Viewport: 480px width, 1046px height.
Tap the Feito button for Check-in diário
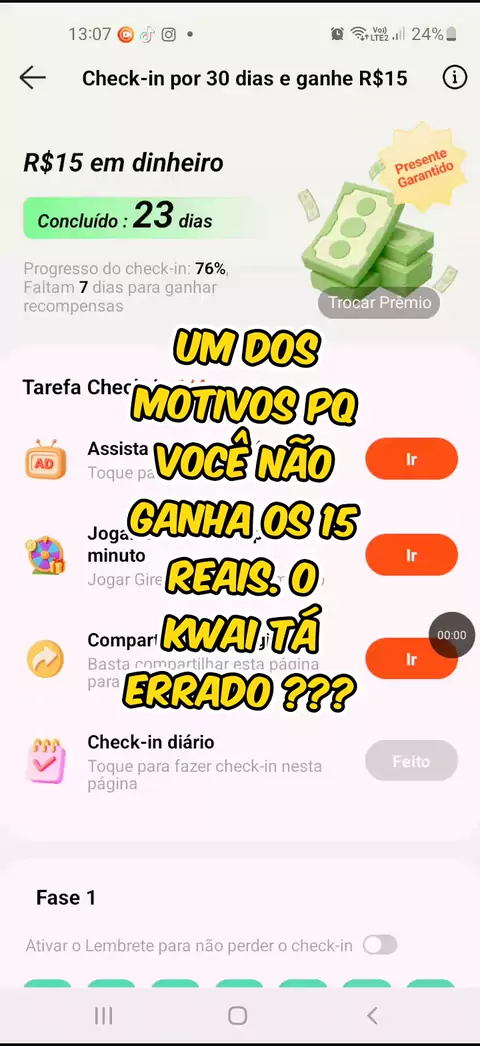point(411,760)
